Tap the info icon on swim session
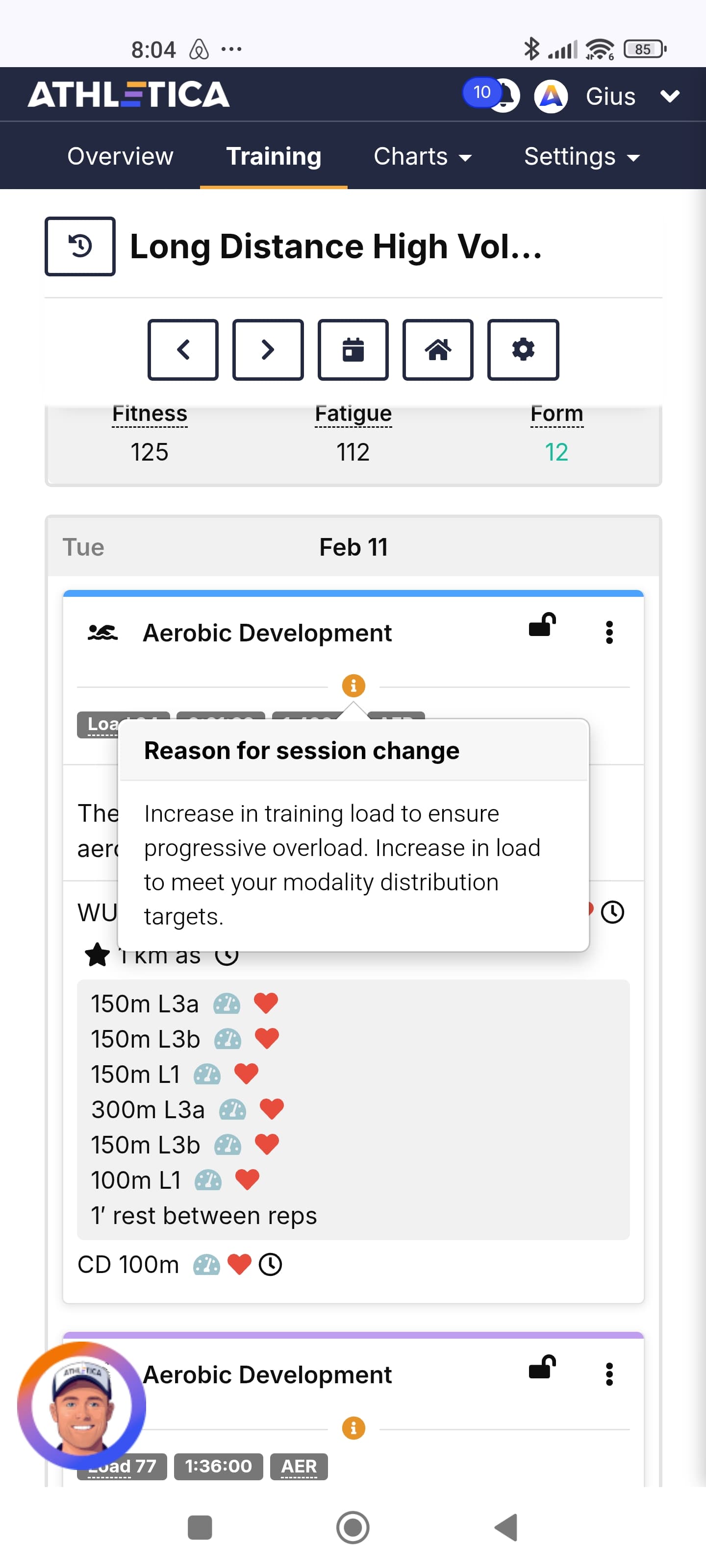 coord(353,686)
